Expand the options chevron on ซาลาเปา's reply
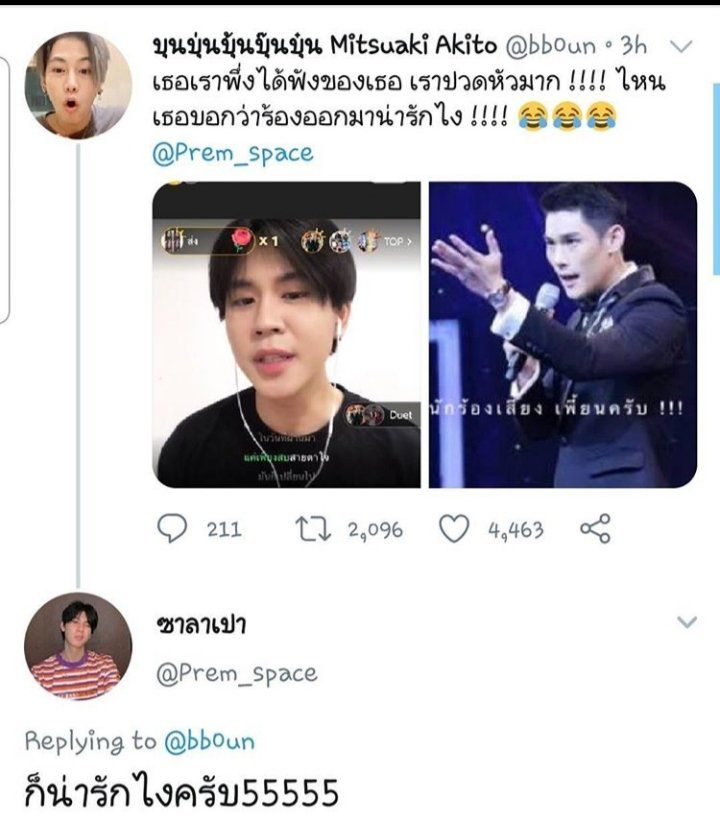 pos(686,622)
